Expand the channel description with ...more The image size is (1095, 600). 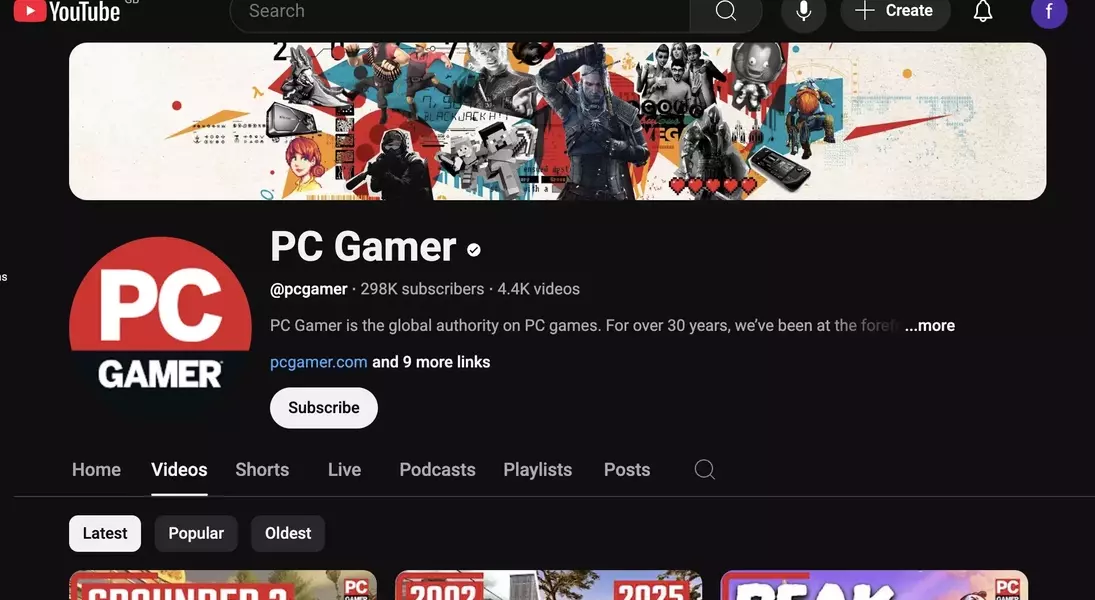929,325
